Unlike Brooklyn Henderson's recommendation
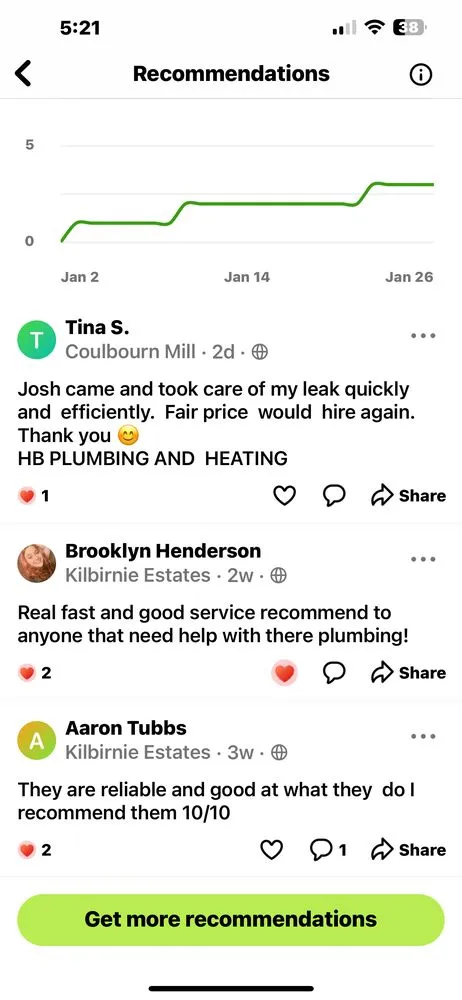The width and height of the screenshot is (462, 1000). [x=284, y=673]
